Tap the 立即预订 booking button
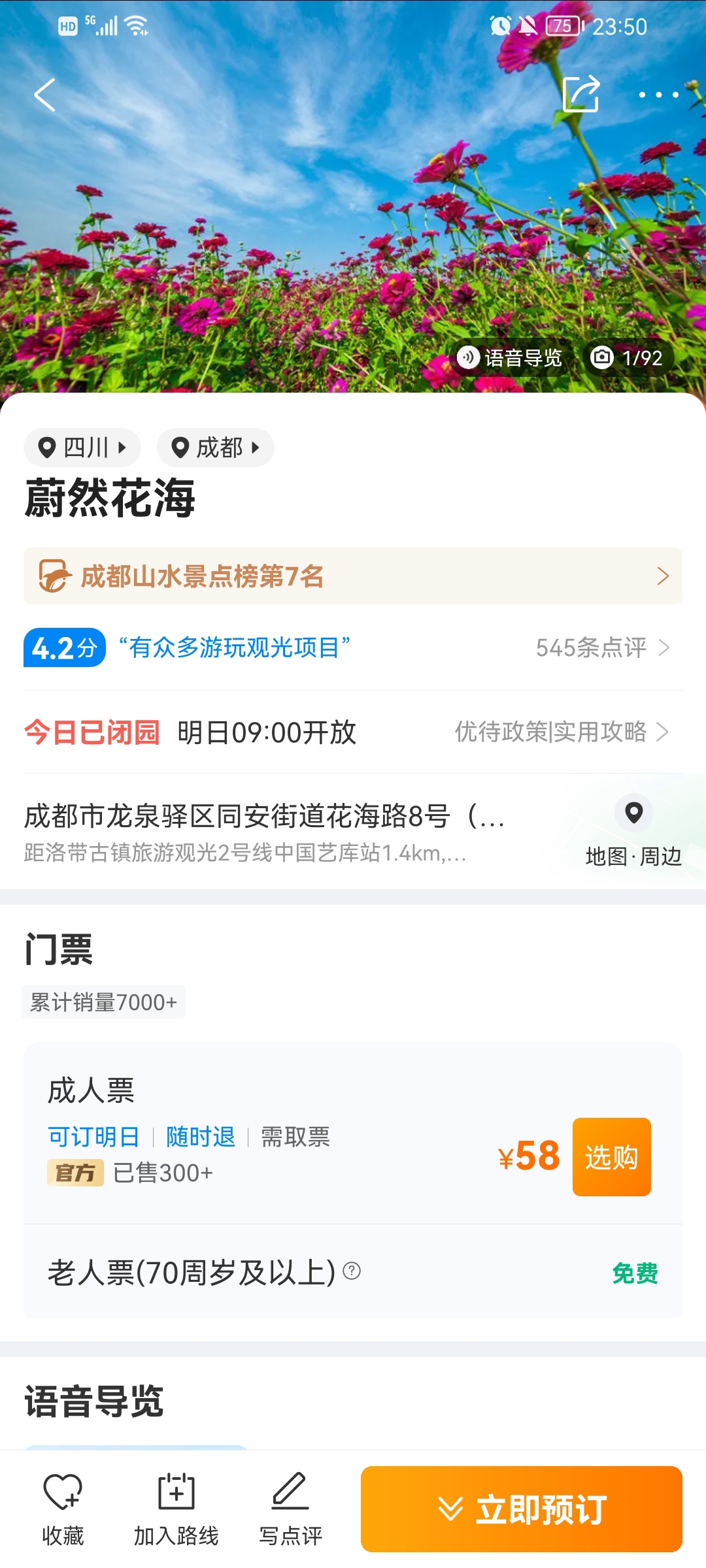The height and width of the screenshot is (1568, 706). click(521, 1509)
